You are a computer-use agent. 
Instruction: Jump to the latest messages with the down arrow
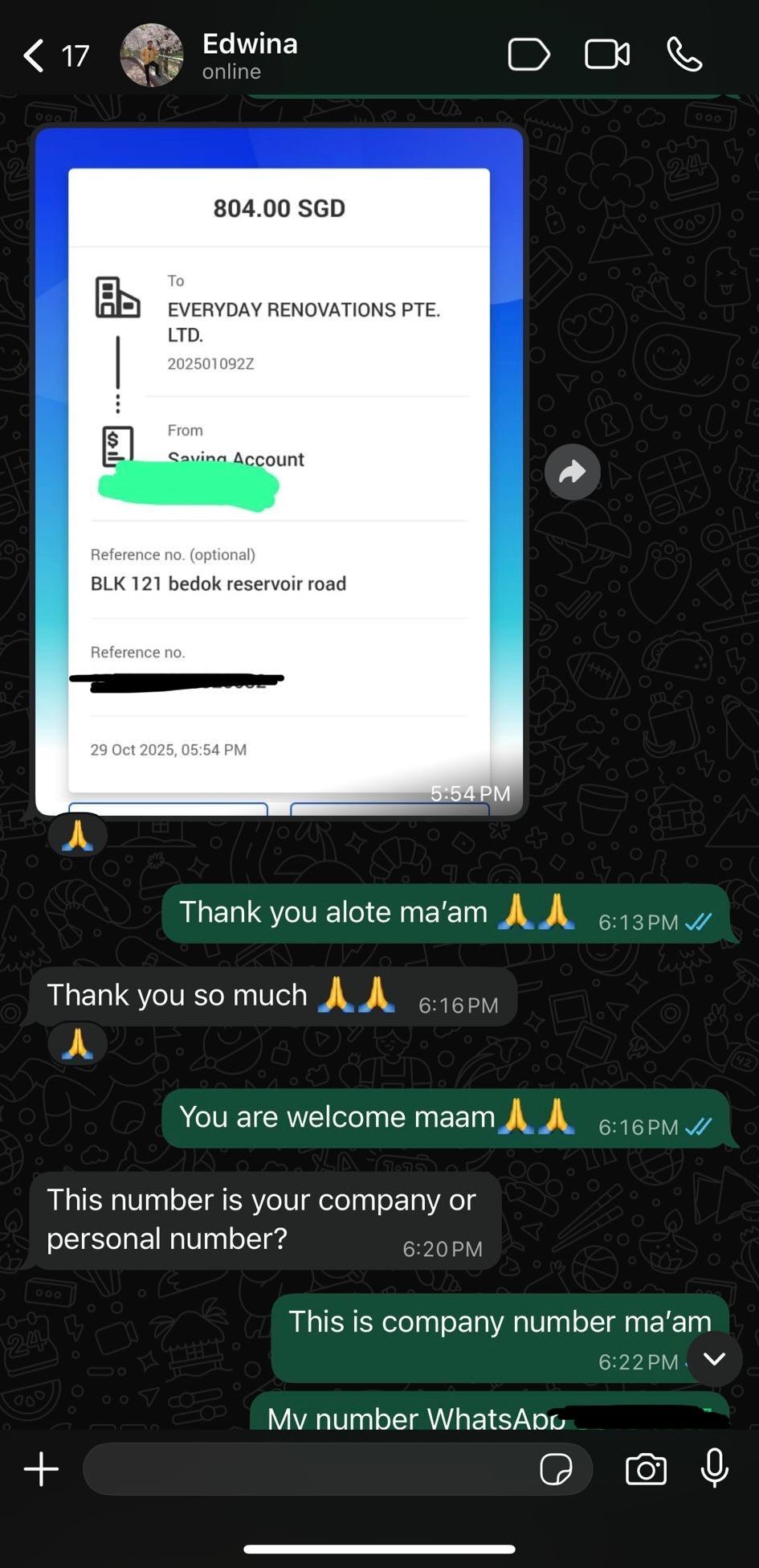[714, 1358]
